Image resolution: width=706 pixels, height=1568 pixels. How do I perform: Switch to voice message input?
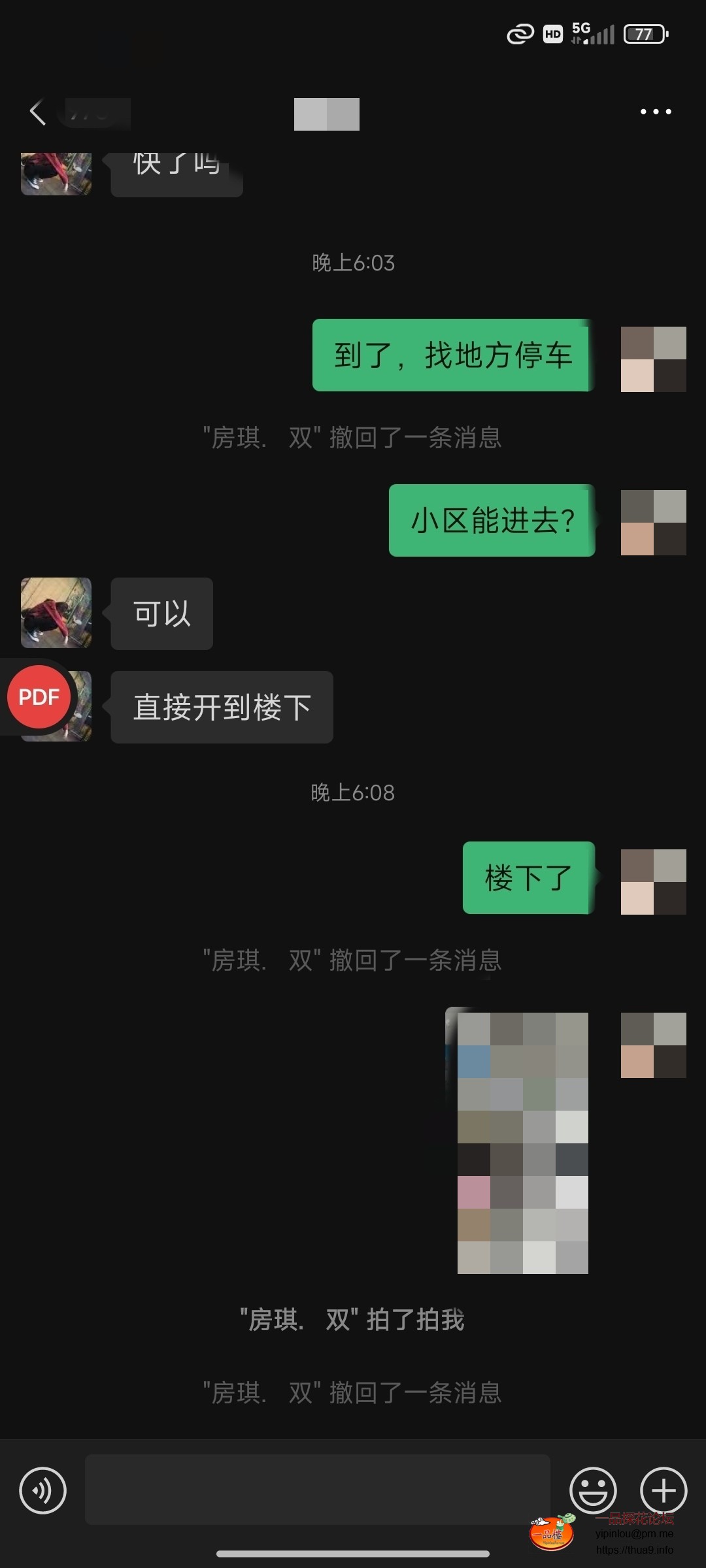click(x=43, y=1490)
